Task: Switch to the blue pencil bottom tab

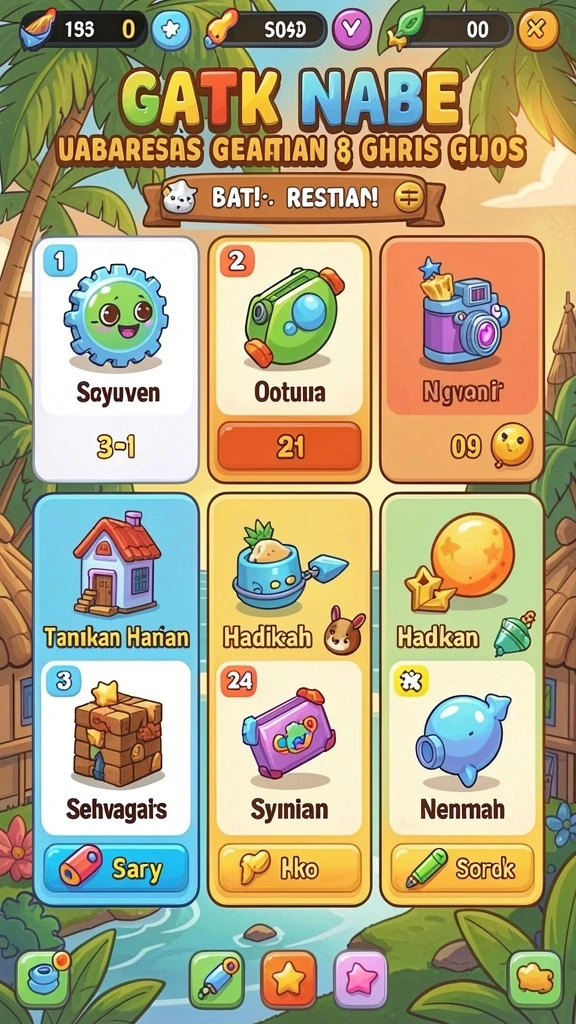Action: [217, 979]
